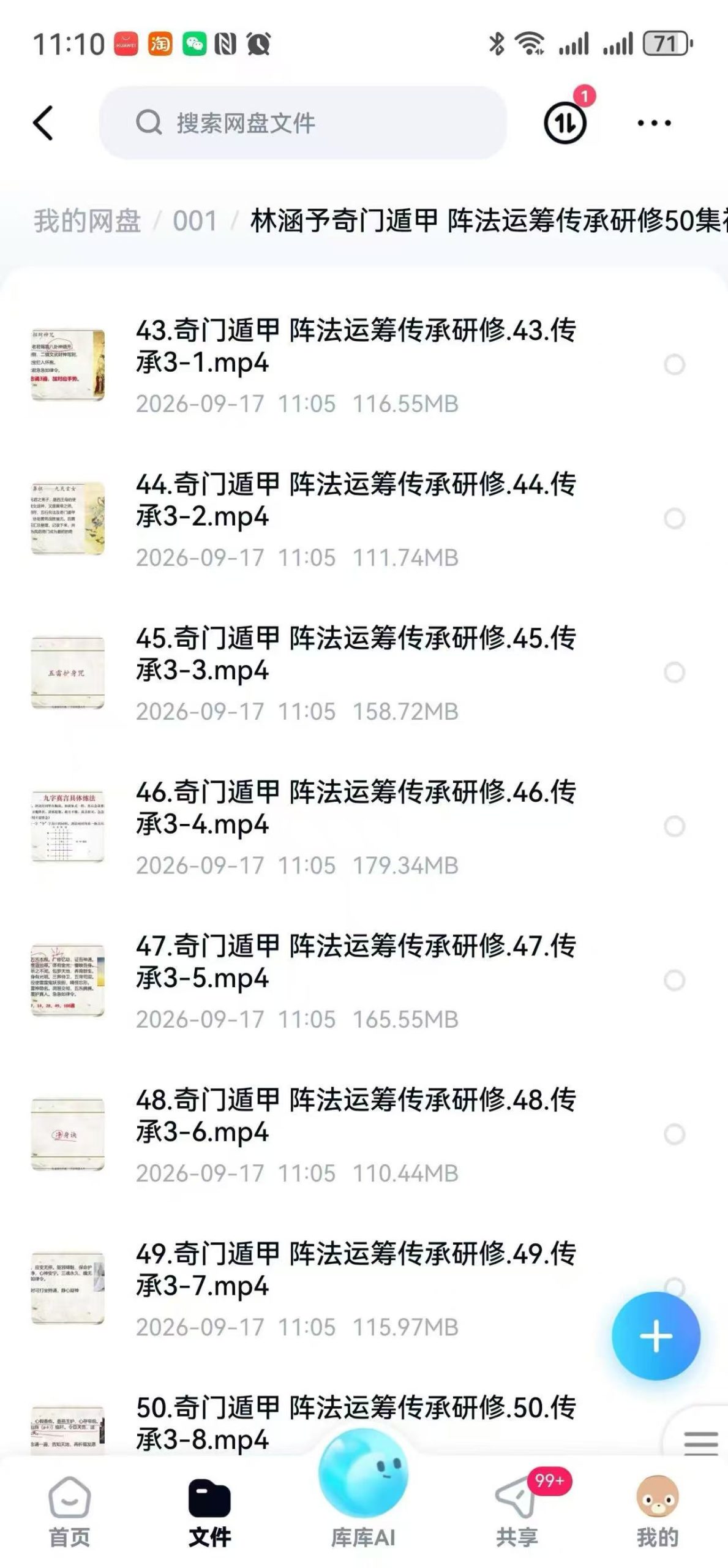This screenshot has width=728, height=1568.
Task: Switch to the 共享 tab
Action: (x=517, y=1512)
